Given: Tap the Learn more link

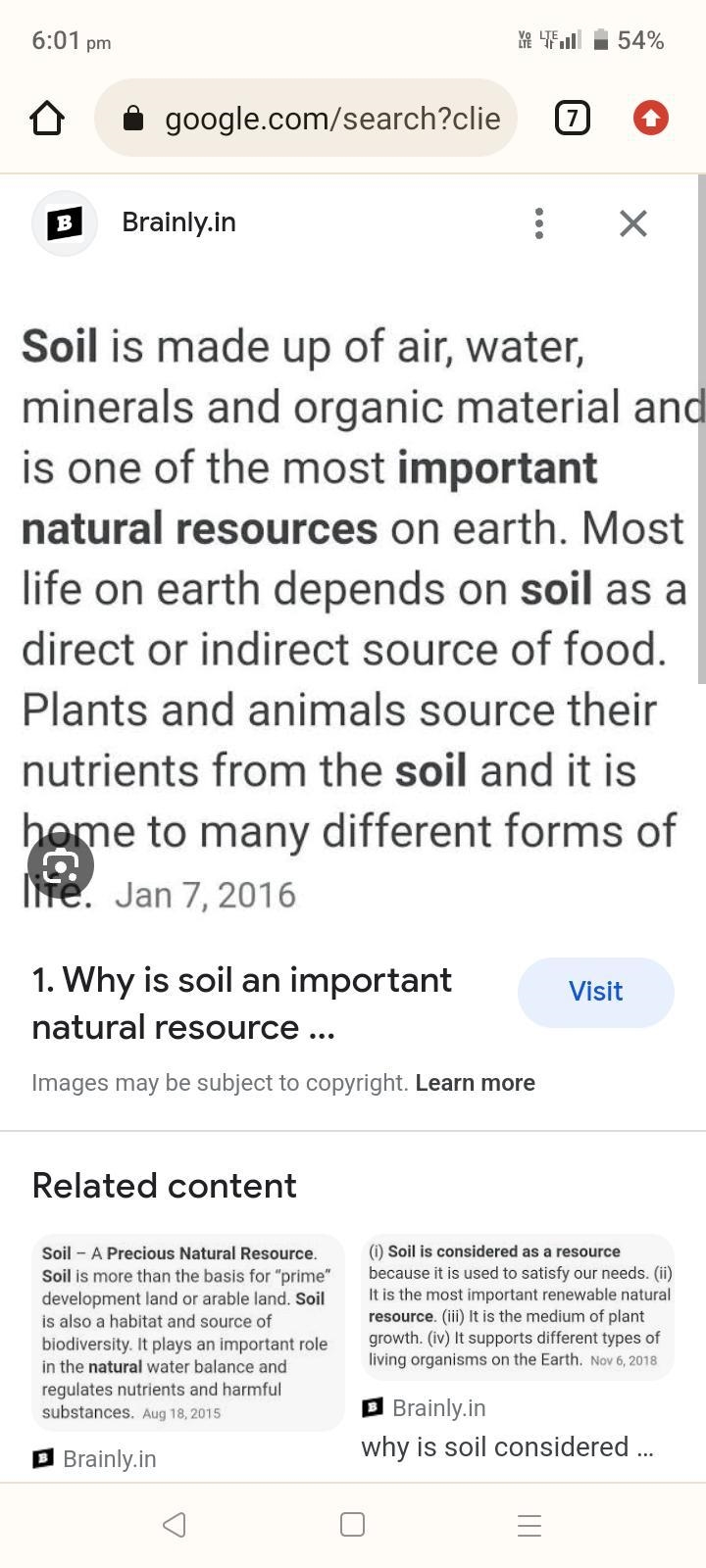Looking at the screenshot, I should (476, 1083).
